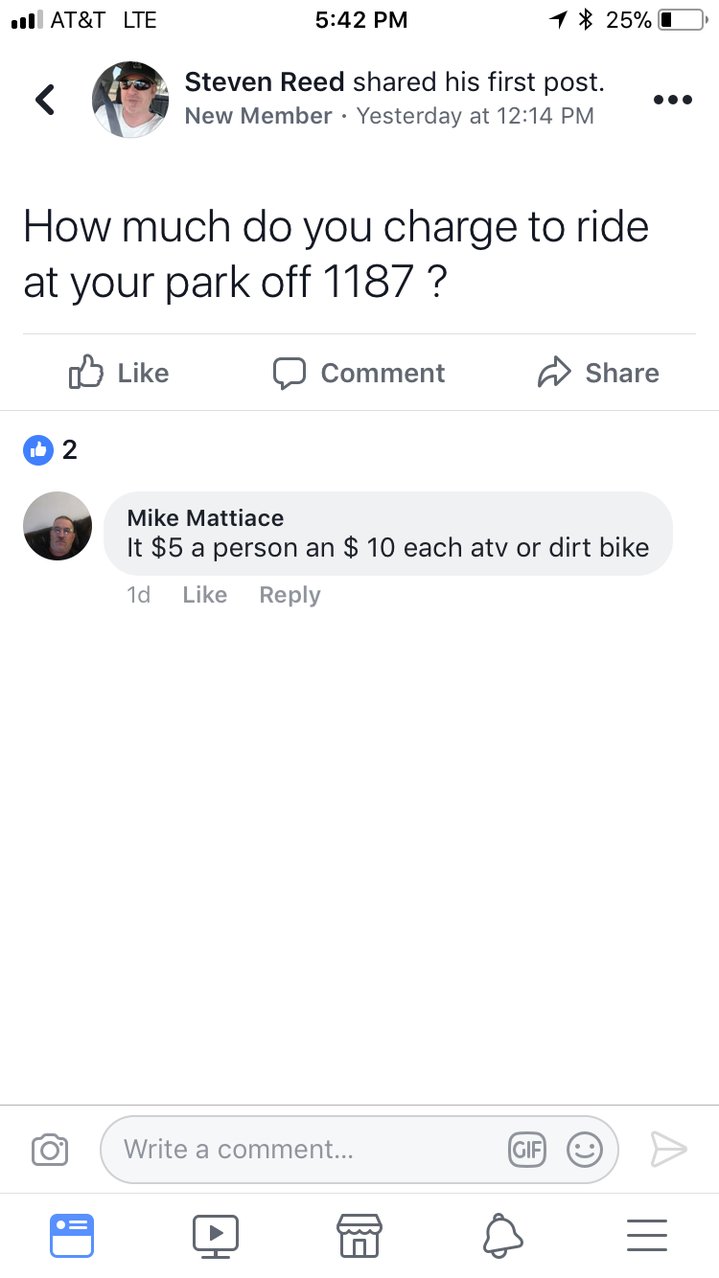Image resolution: width=719 pixels, height=1278 pixels.
Task: Open the post's three-dot options menu
Action: 672,100
